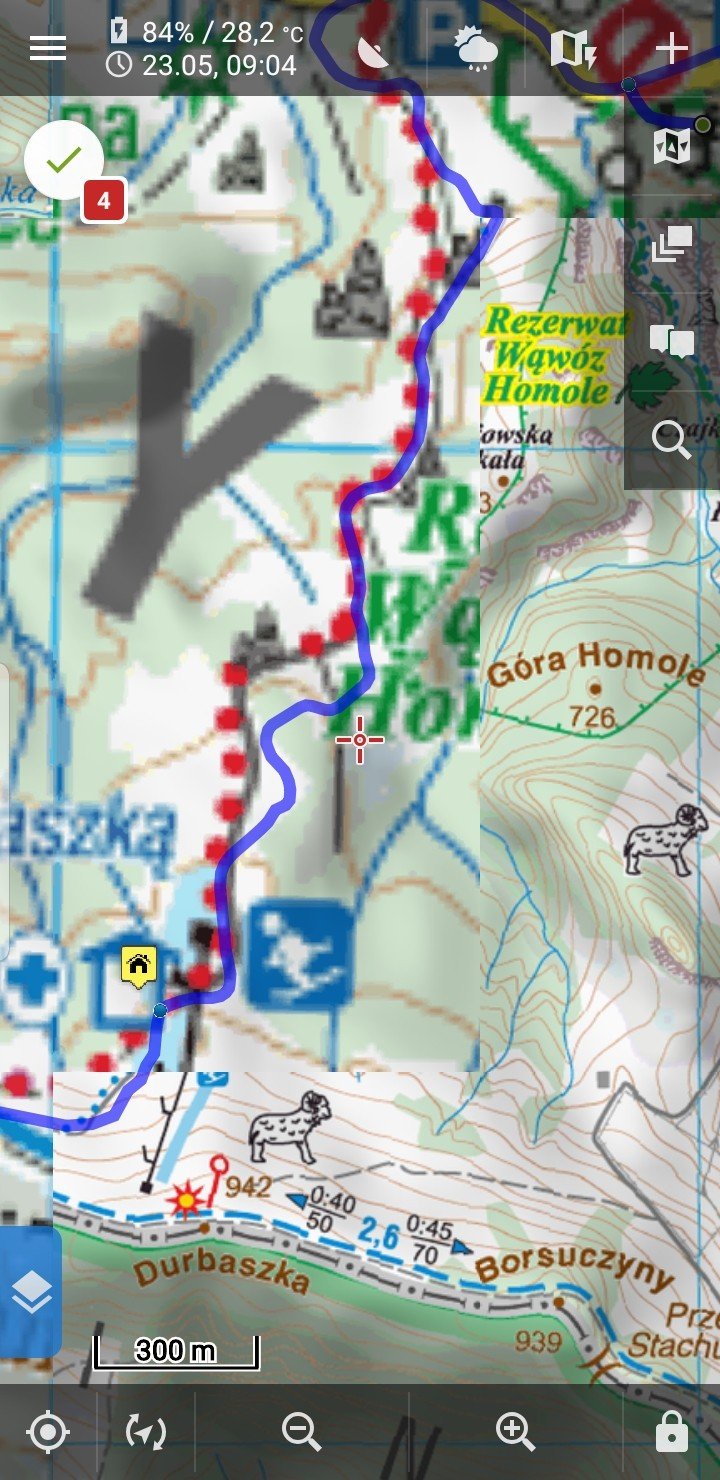Tap the green checkmark circle button
The height and width of the screenshot is (1480, 720).
click(64, 160)
